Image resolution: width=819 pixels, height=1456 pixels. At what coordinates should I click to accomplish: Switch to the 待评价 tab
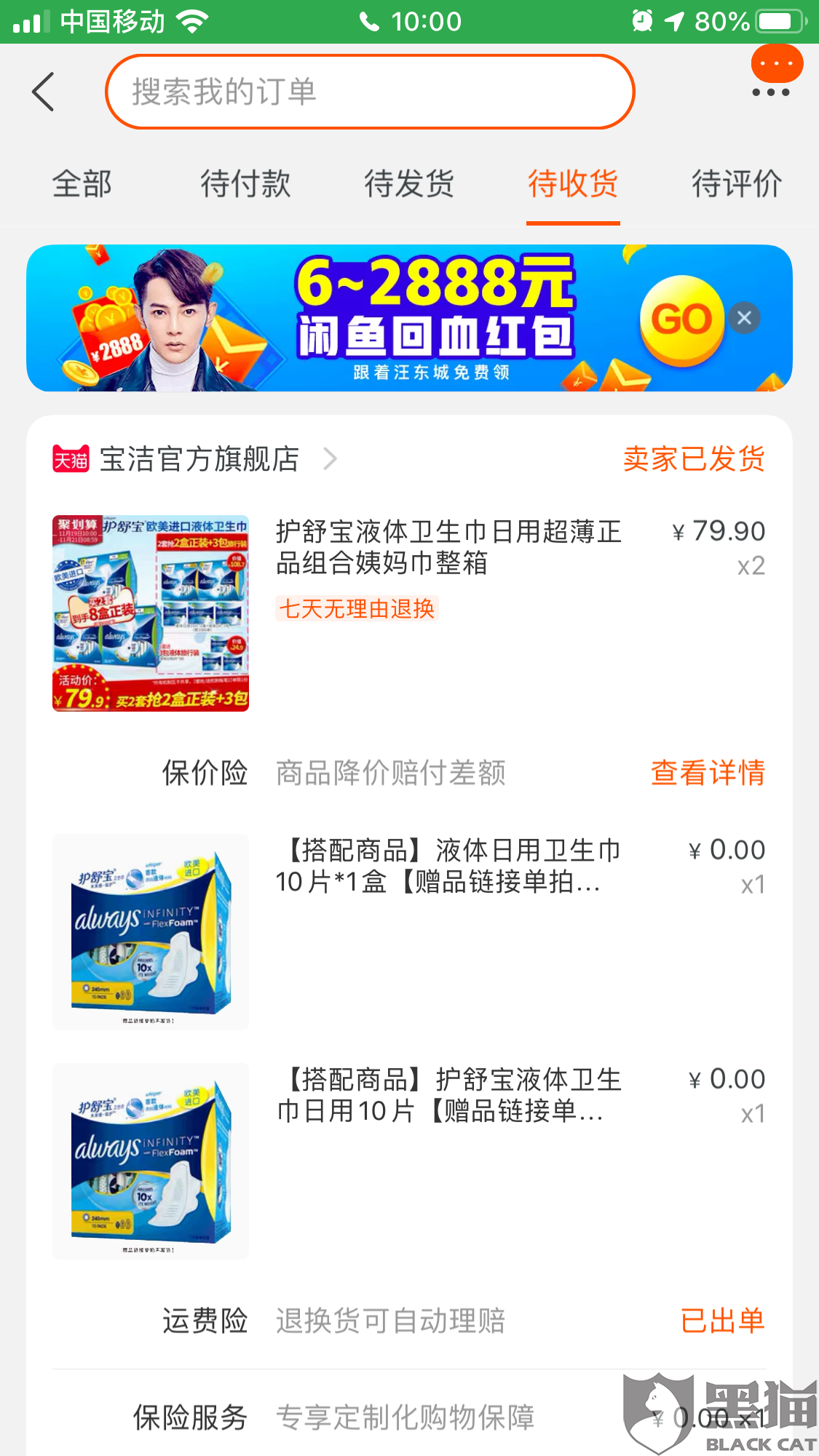tap(737, 183)
